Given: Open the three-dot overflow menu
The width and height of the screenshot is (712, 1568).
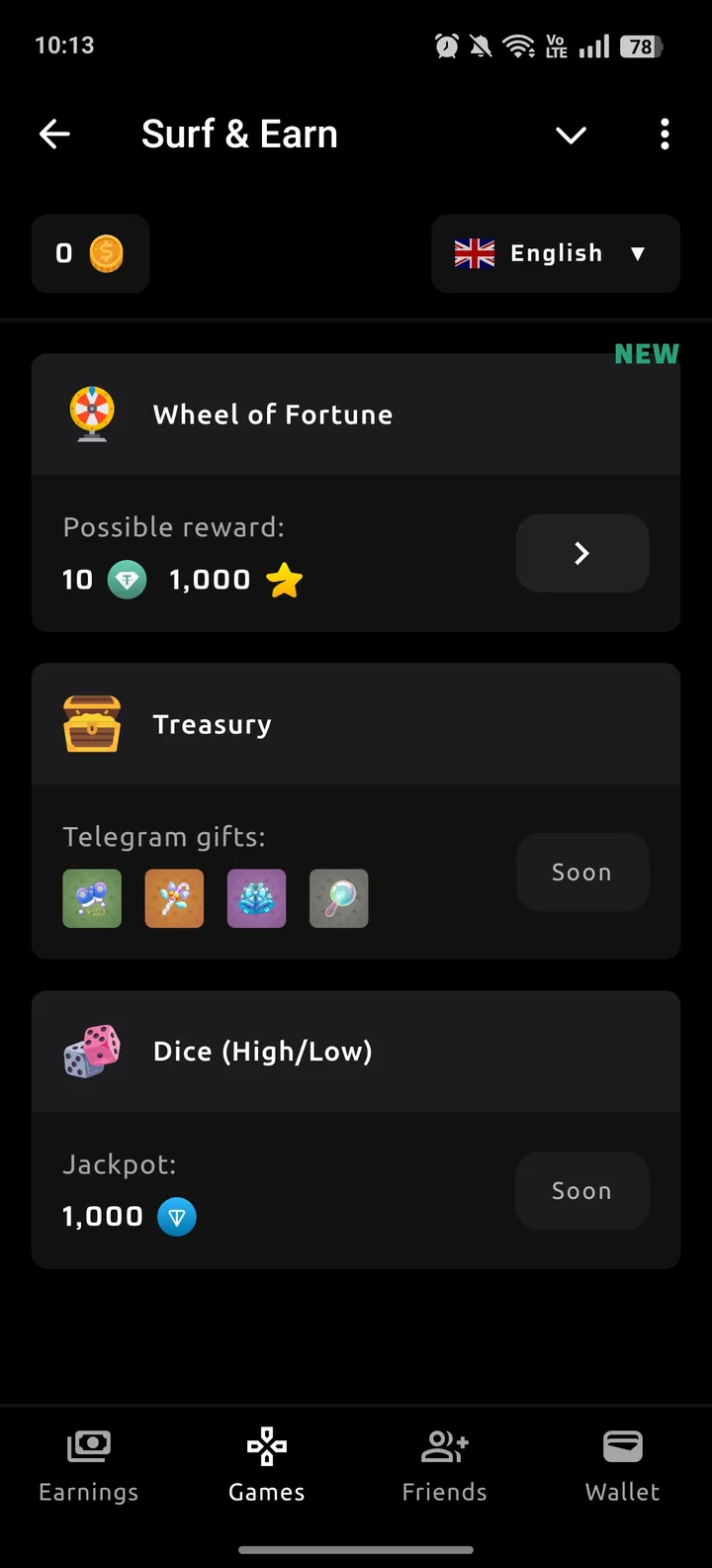Looking at the screenshot, I should (664, 135).
